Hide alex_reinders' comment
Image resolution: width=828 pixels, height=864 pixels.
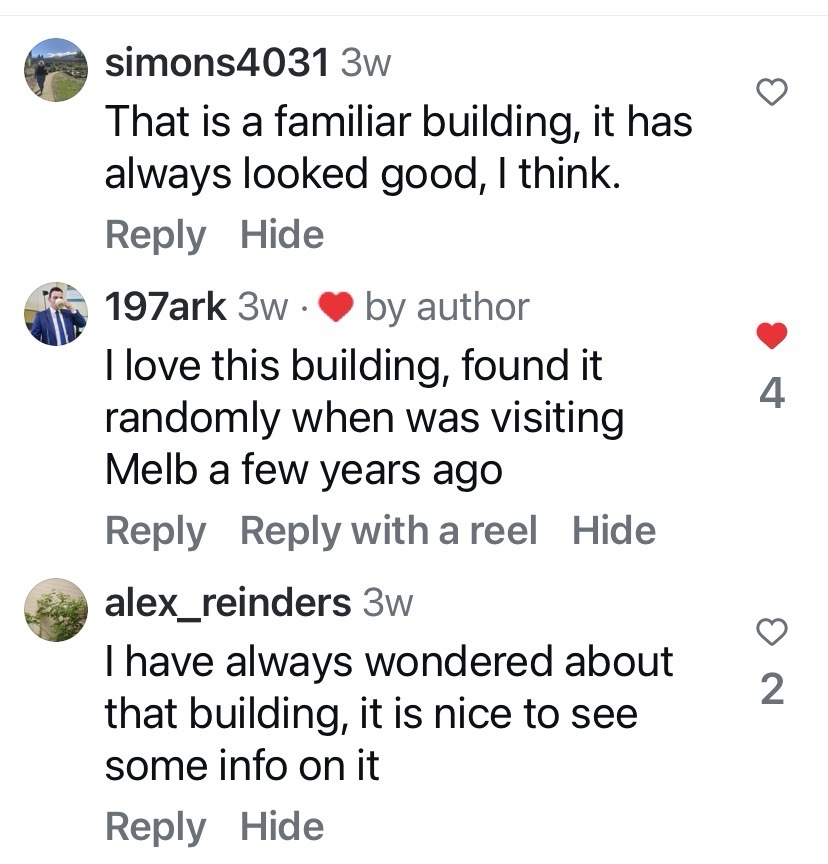282,827
